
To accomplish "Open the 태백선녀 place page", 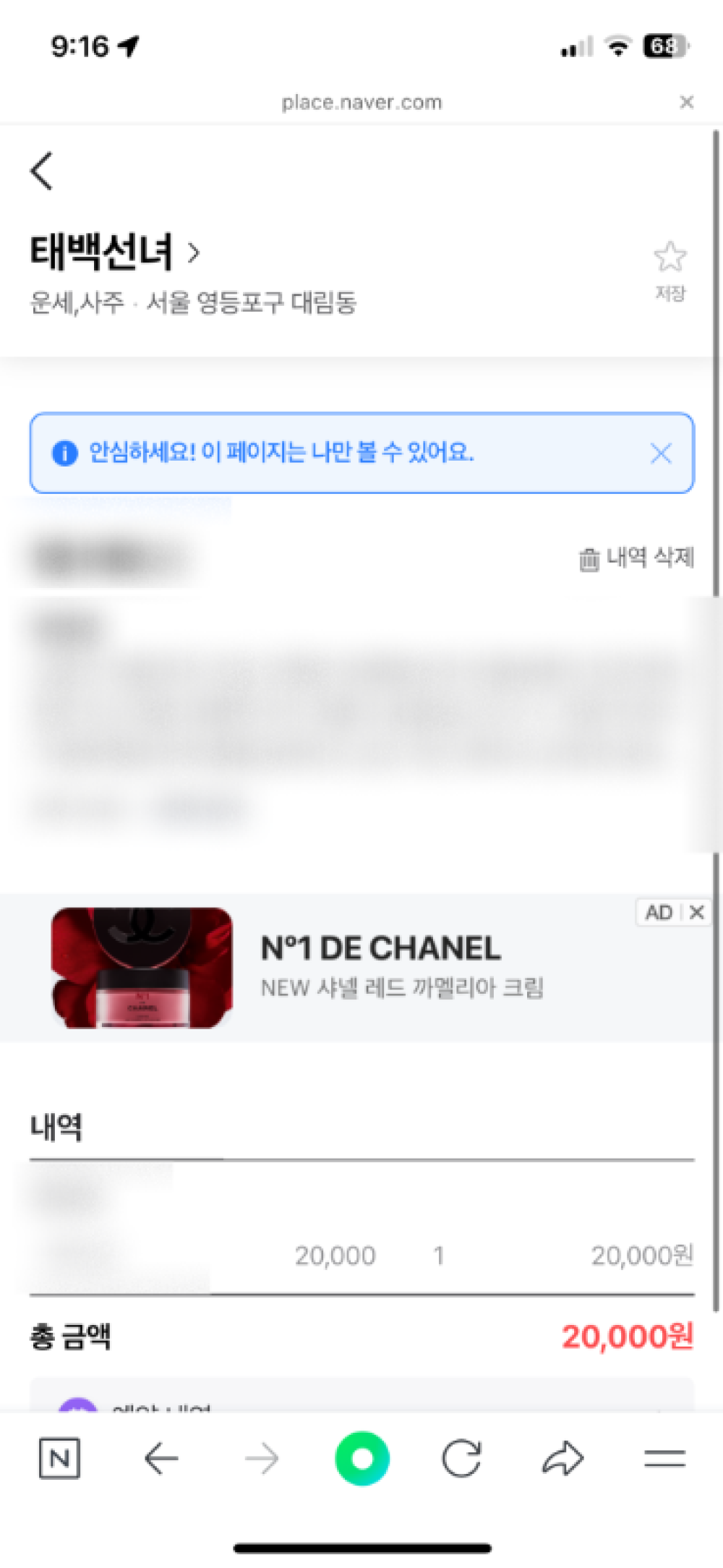I will pos(114,252).
